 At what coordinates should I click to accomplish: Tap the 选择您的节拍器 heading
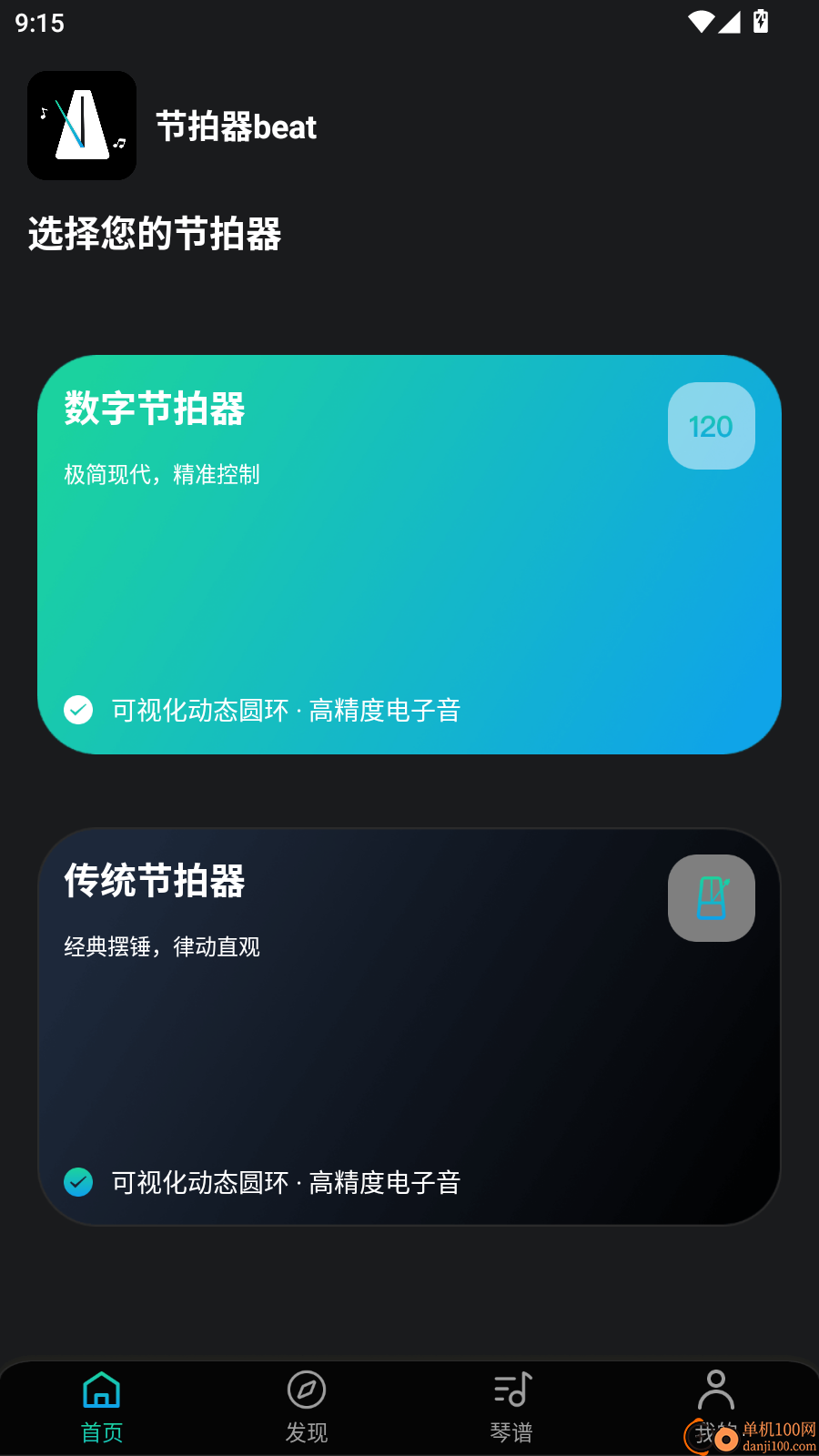tap(155, 234)
